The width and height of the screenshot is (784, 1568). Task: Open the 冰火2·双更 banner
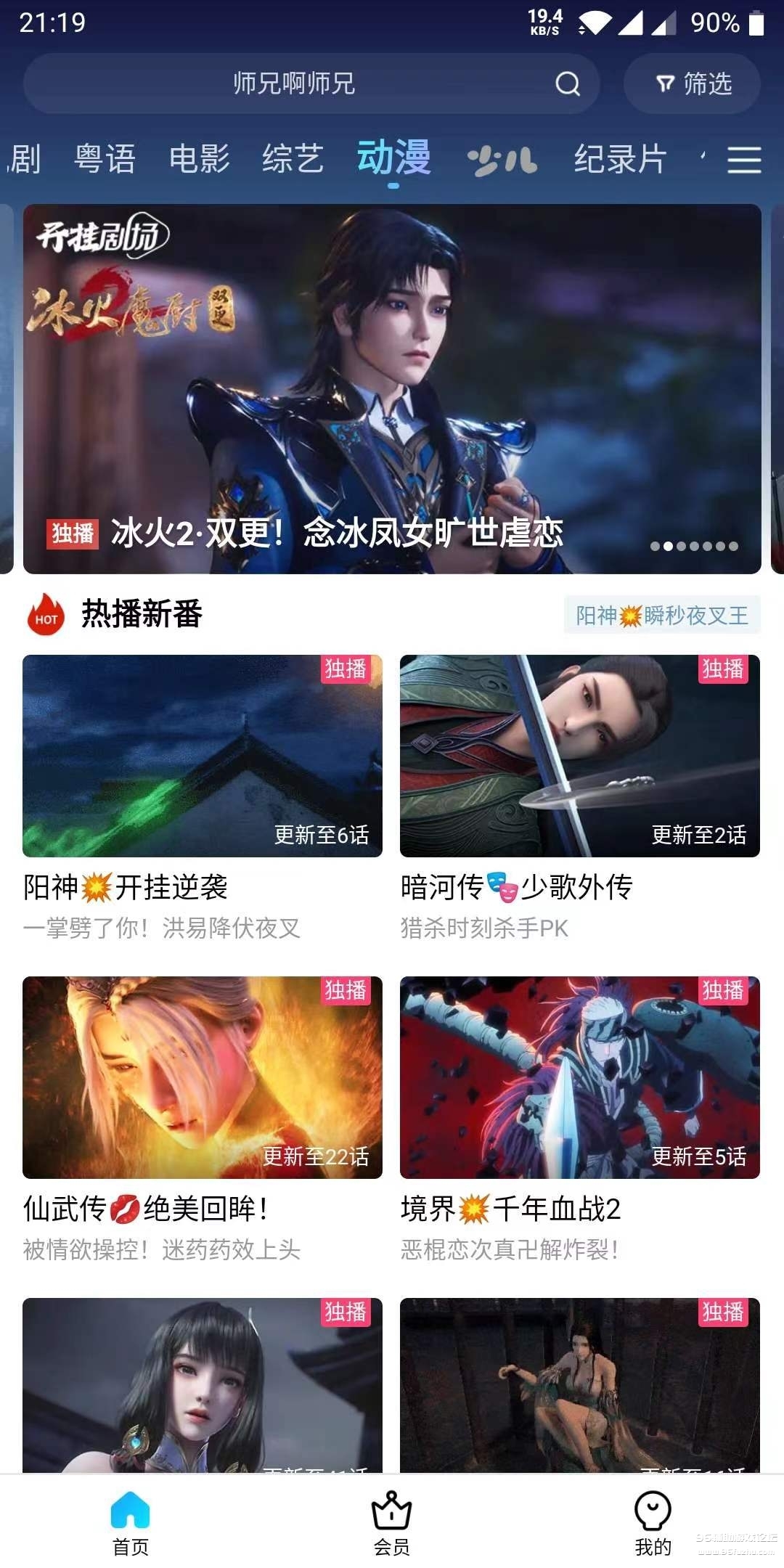392,388
